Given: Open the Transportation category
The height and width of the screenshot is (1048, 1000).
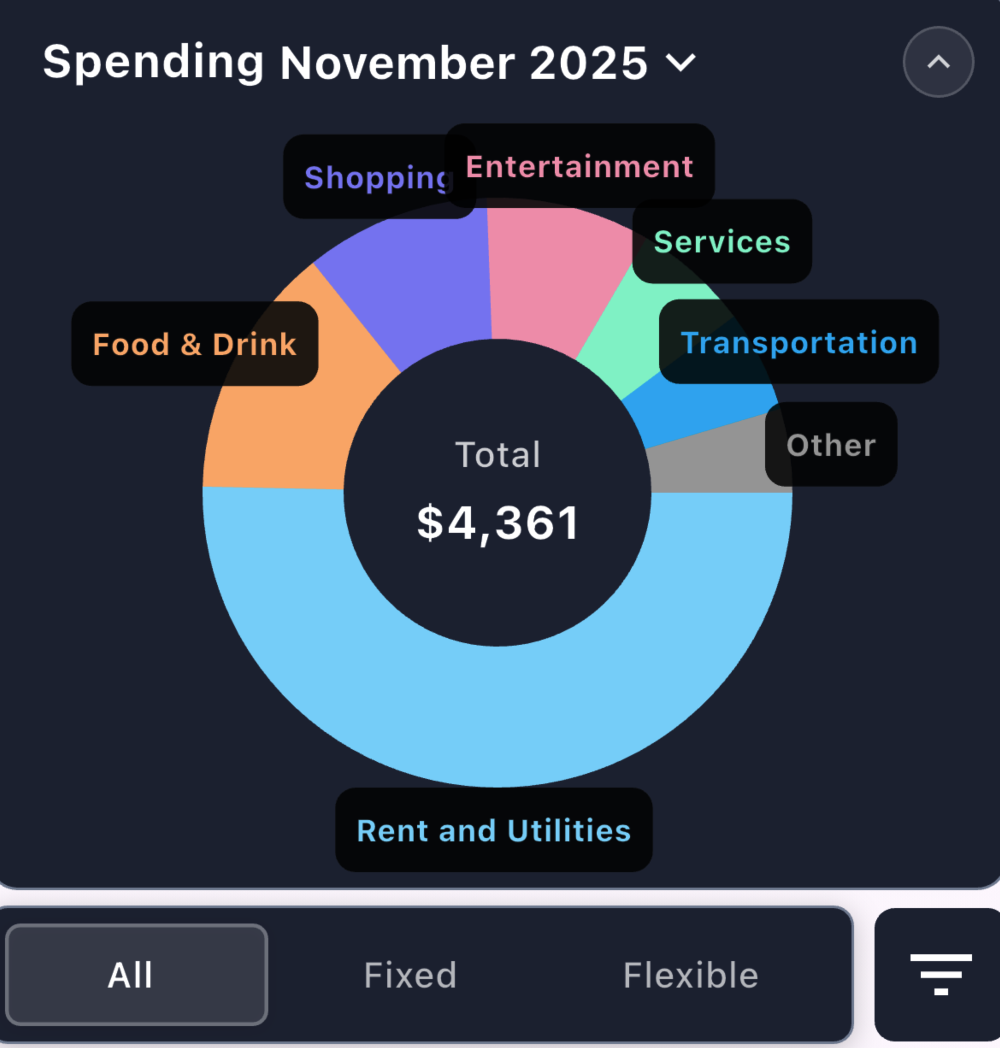Looking at the screenshot, I should click(797, 343).
